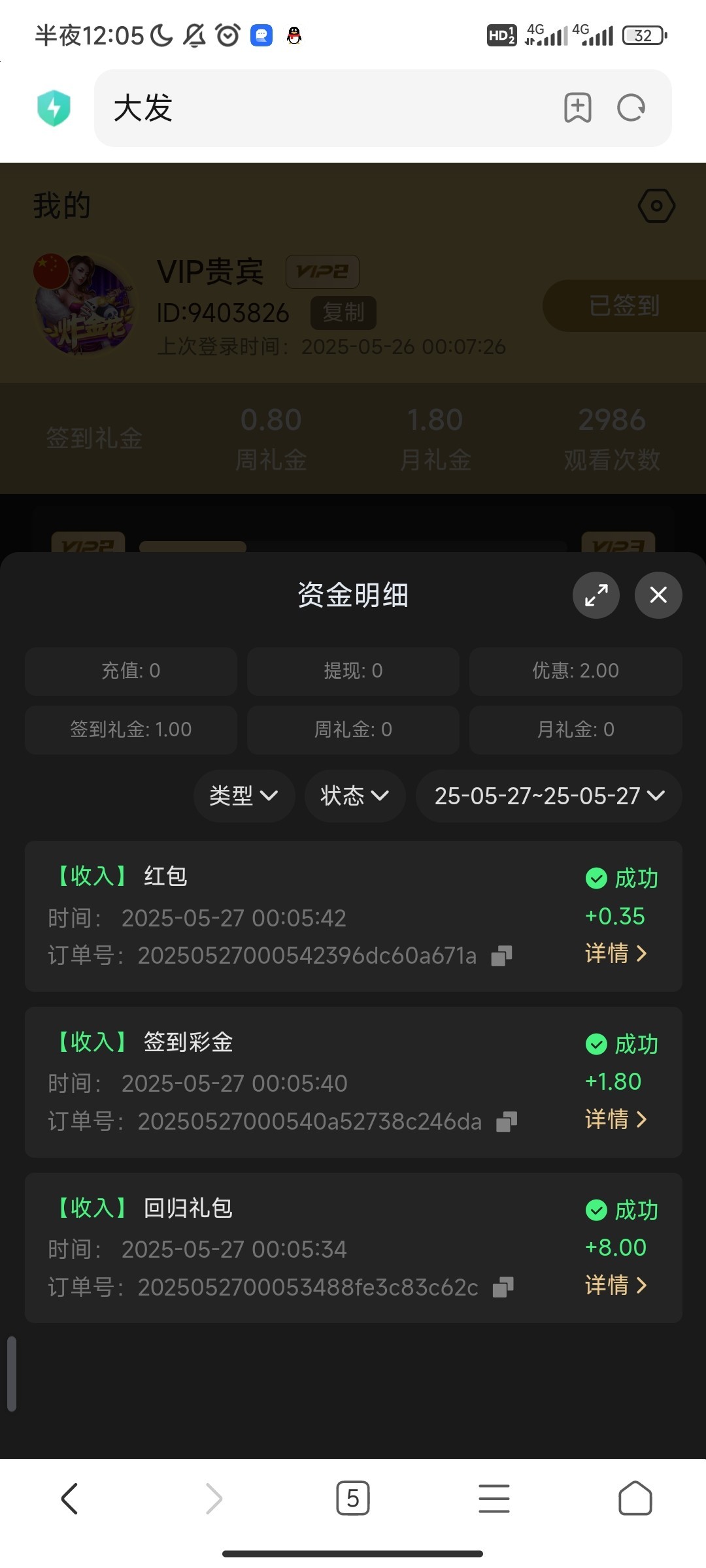Change the 25-05-27~25-05-27 date range
The height and width of the screenshot is (1568, 706).
(549, 796)
